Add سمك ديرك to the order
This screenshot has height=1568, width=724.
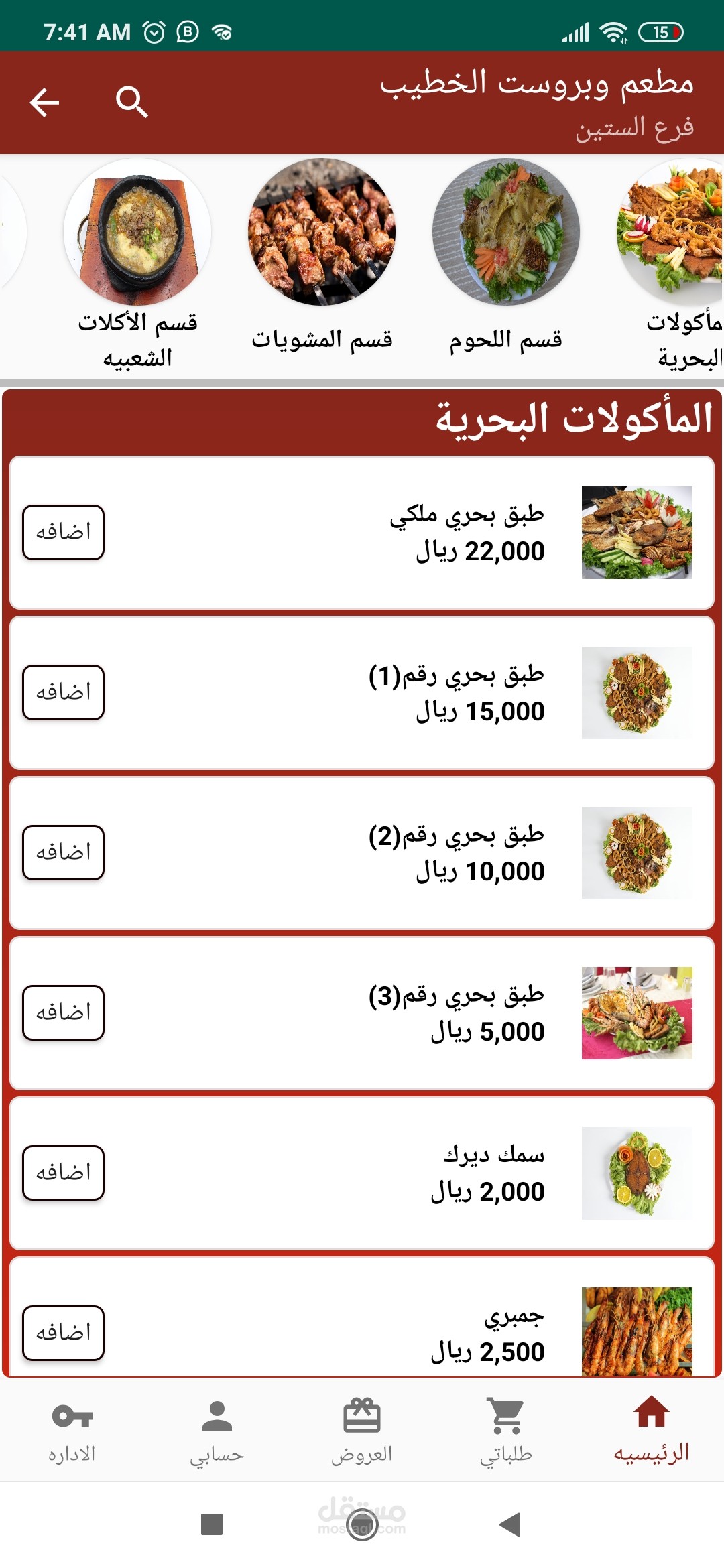click(x=64, y=1173)
